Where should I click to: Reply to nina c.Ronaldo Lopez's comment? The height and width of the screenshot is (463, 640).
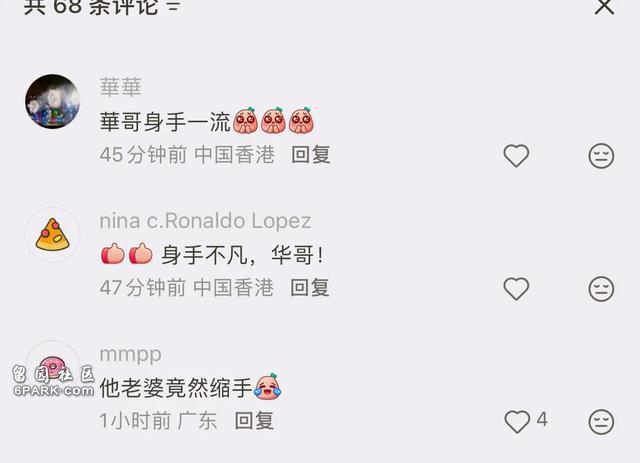tap(310, 288)
